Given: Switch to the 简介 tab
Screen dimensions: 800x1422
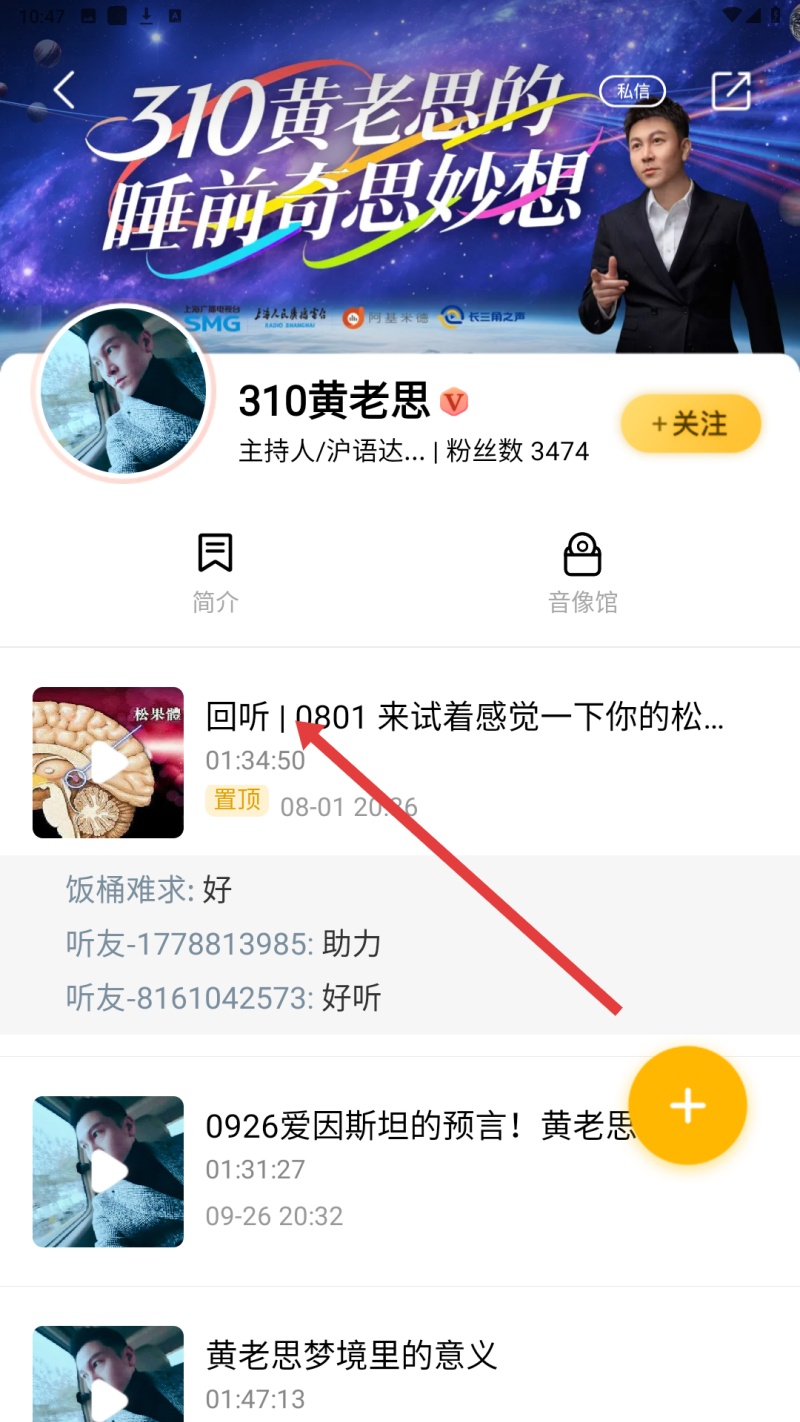Looking at the screenshot, I should click(x=215, y=573).
